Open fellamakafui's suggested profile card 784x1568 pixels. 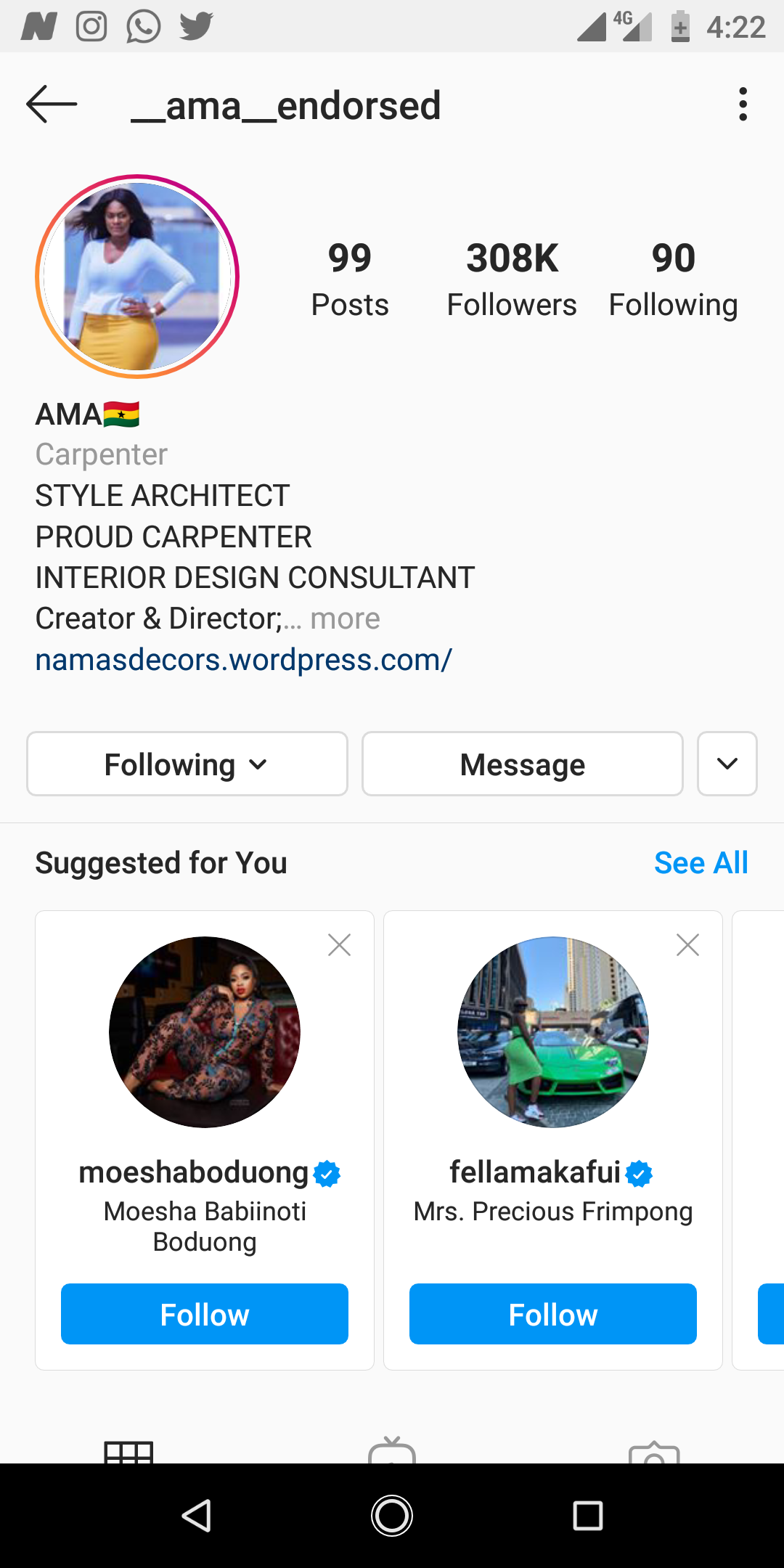(553, 1032)
